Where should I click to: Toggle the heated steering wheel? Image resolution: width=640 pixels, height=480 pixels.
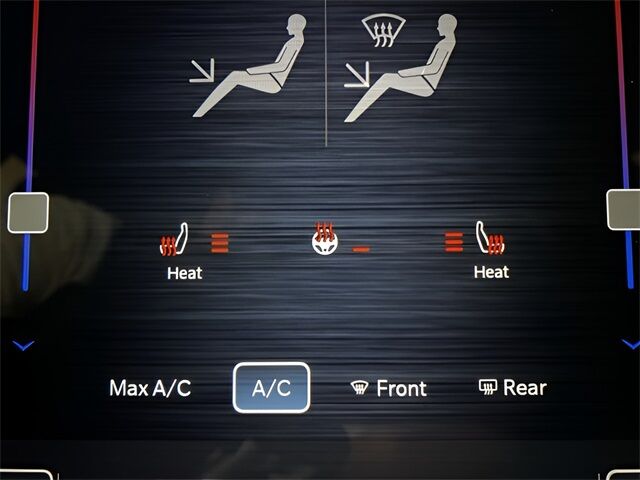(324, 240)
